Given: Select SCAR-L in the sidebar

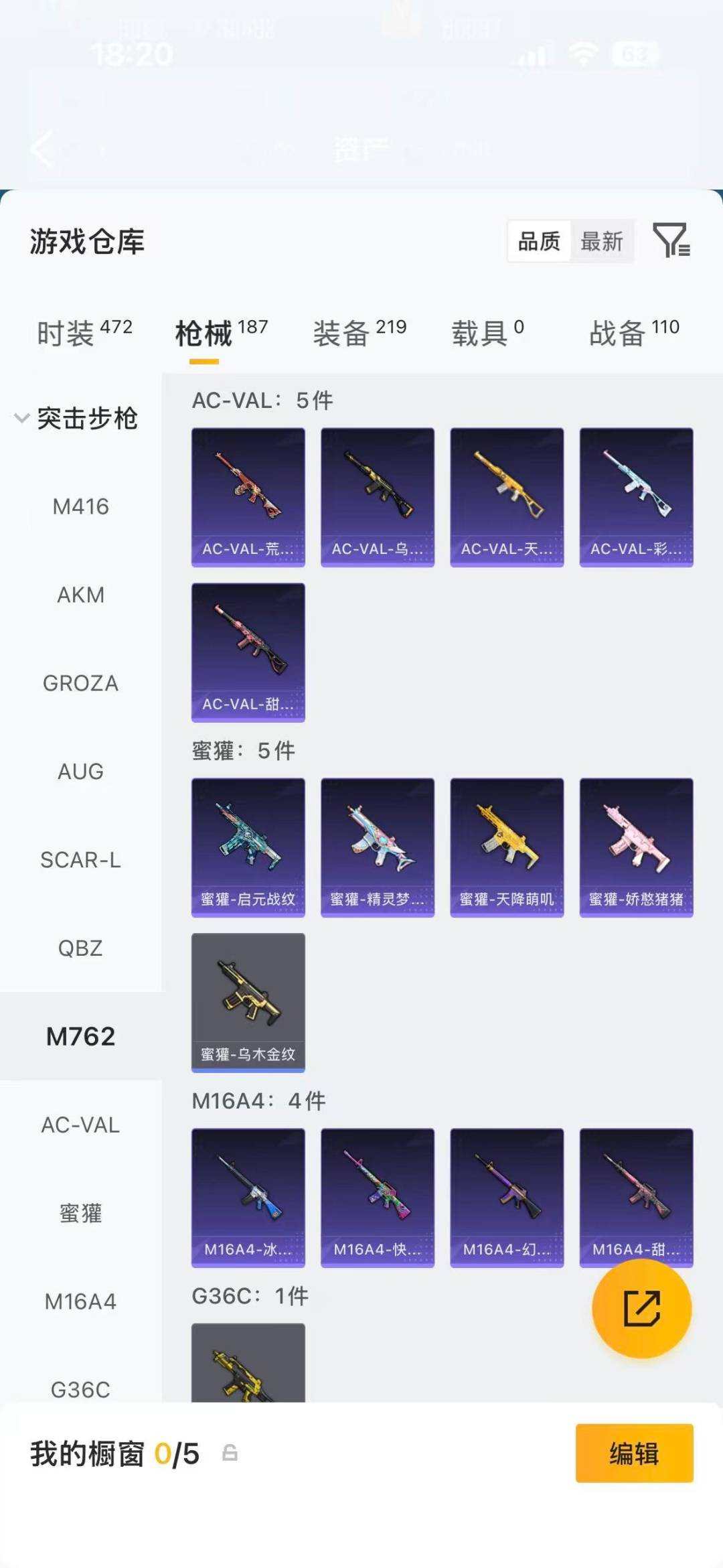Looking at the screenshot, I should pyautogui.click(x=80, y=860).
